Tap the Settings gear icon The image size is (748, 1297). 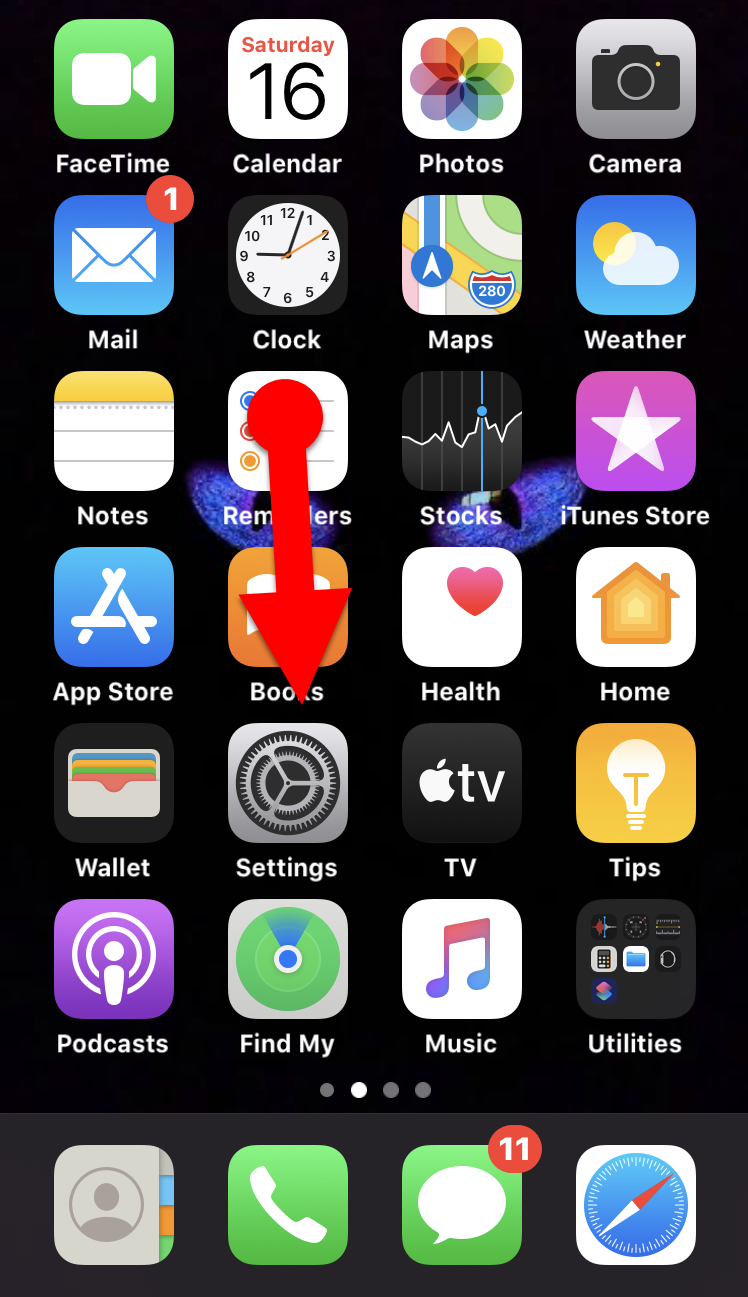click(287, 783)
